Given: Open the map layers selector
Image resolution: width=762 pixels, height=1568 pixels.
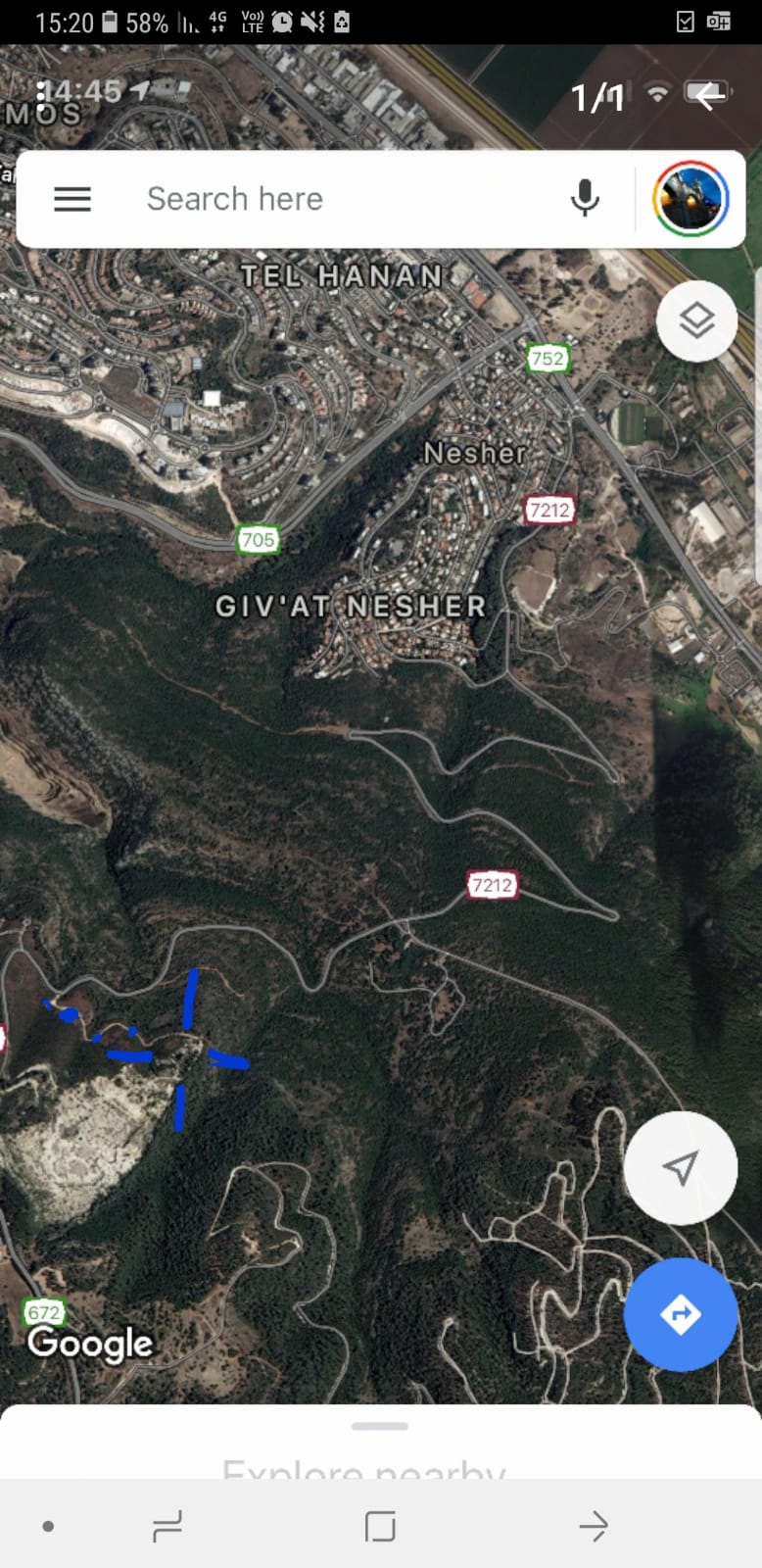Looking at the screenshot, I should tap(696, 320).
